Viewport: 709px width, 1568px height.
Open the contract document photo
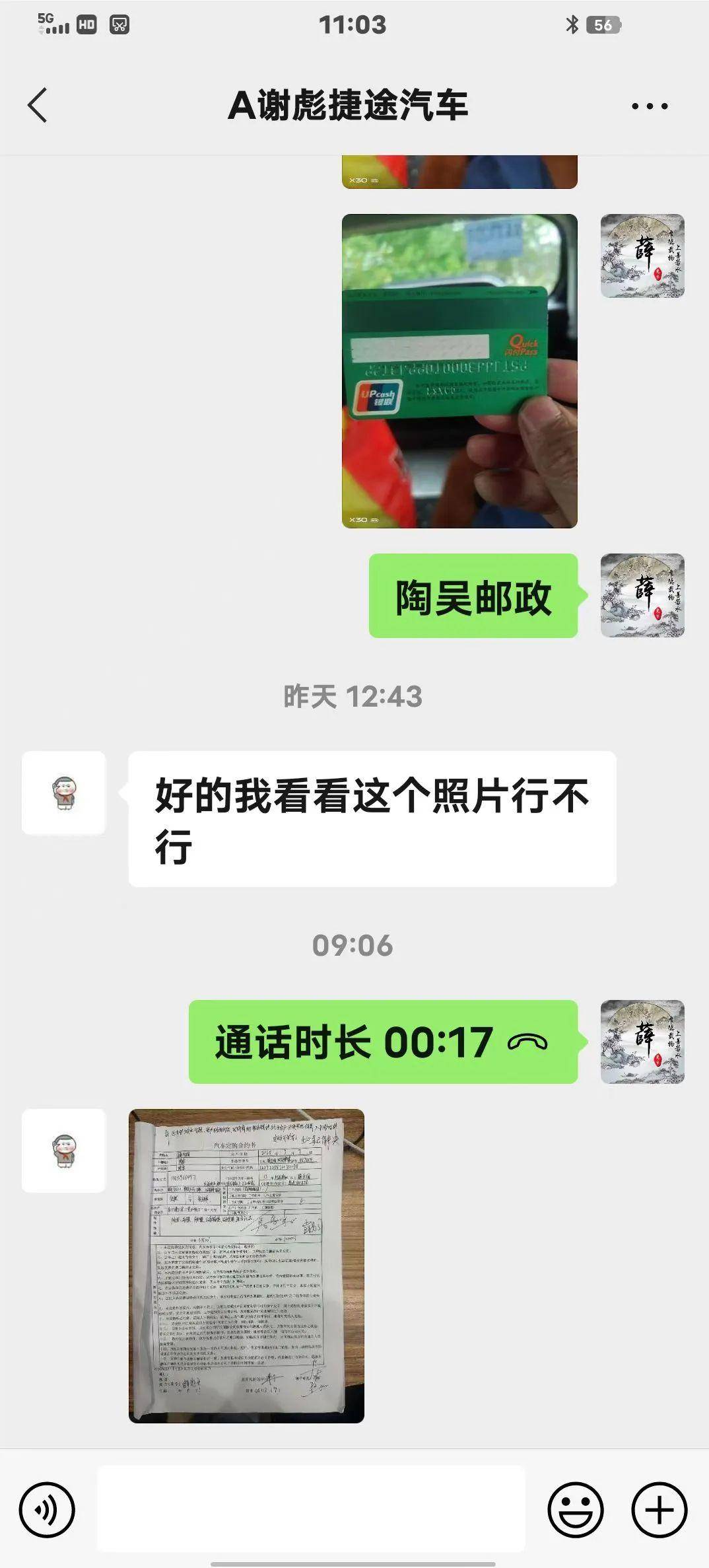(x=246, y=1265)
